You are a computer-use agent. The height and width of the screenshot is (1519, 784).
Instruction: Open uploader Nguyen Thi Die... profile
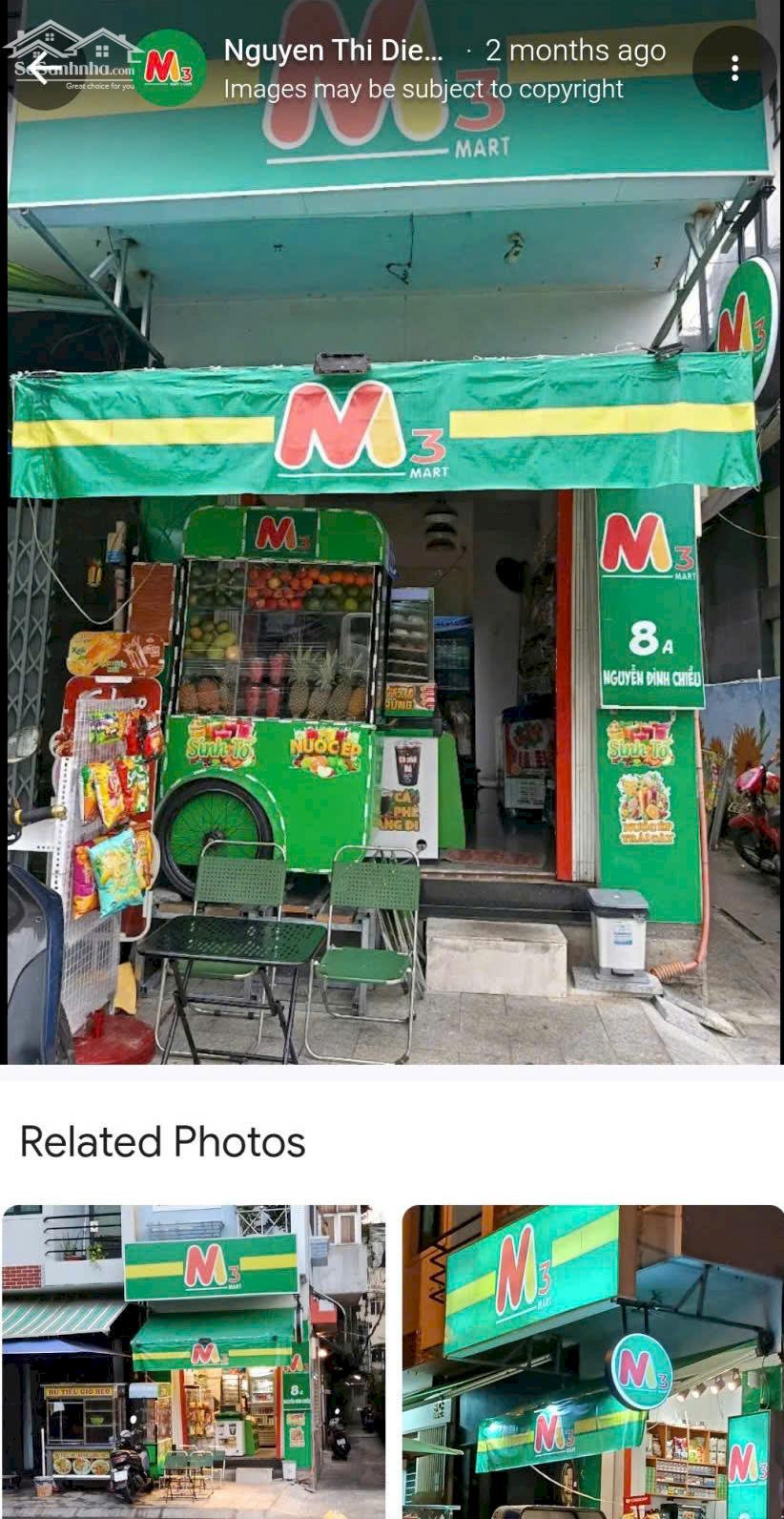pos(333,51)
